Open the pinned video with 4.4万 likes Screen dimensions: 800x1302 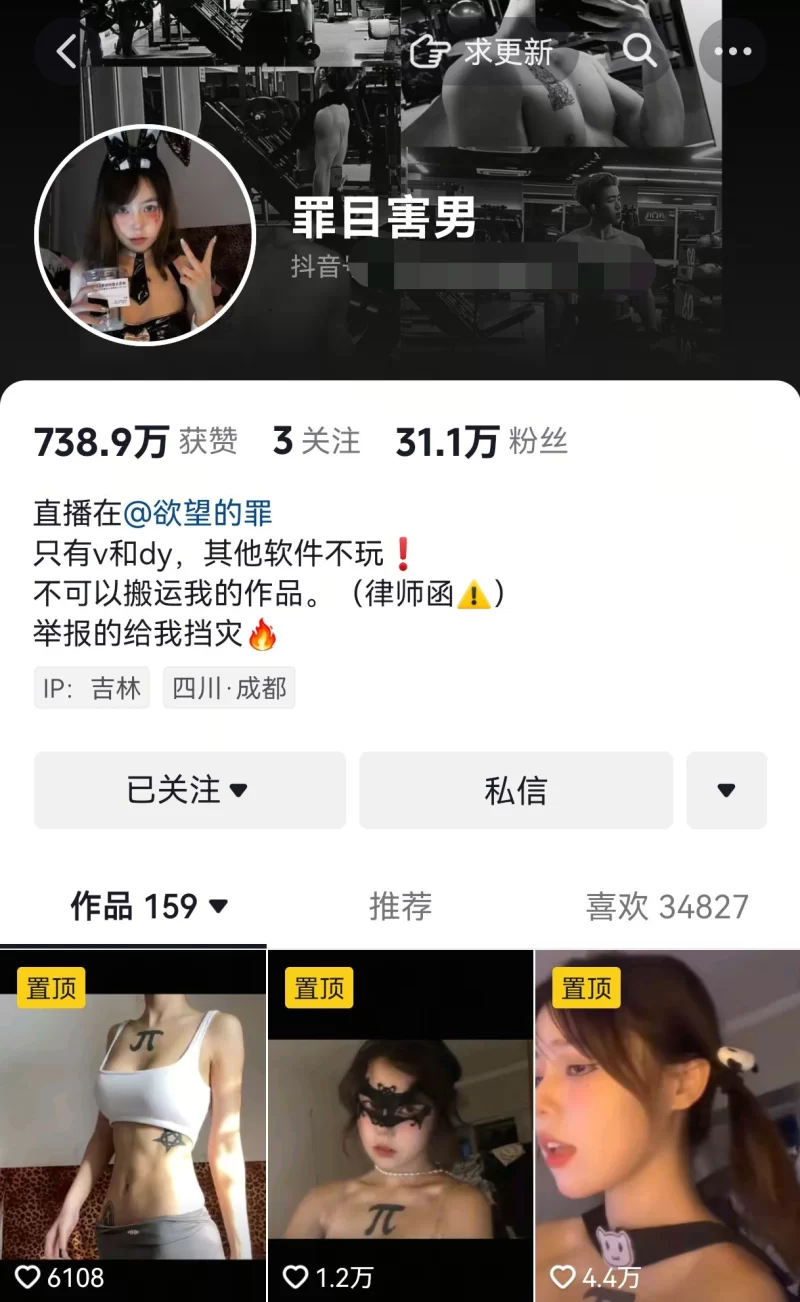tap(667, 1125)
